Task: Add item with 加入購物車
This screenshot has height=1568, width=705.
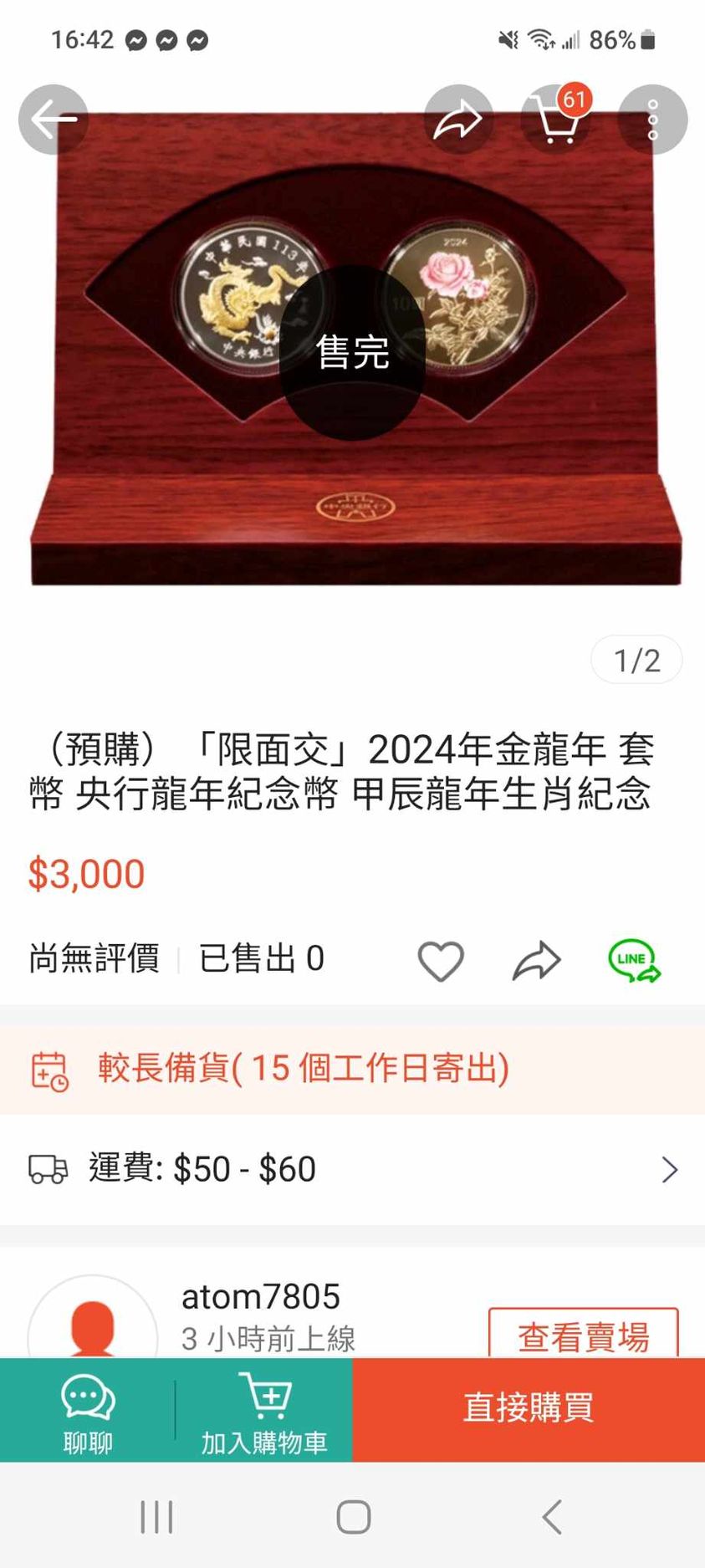Action: pos(264,1410)
